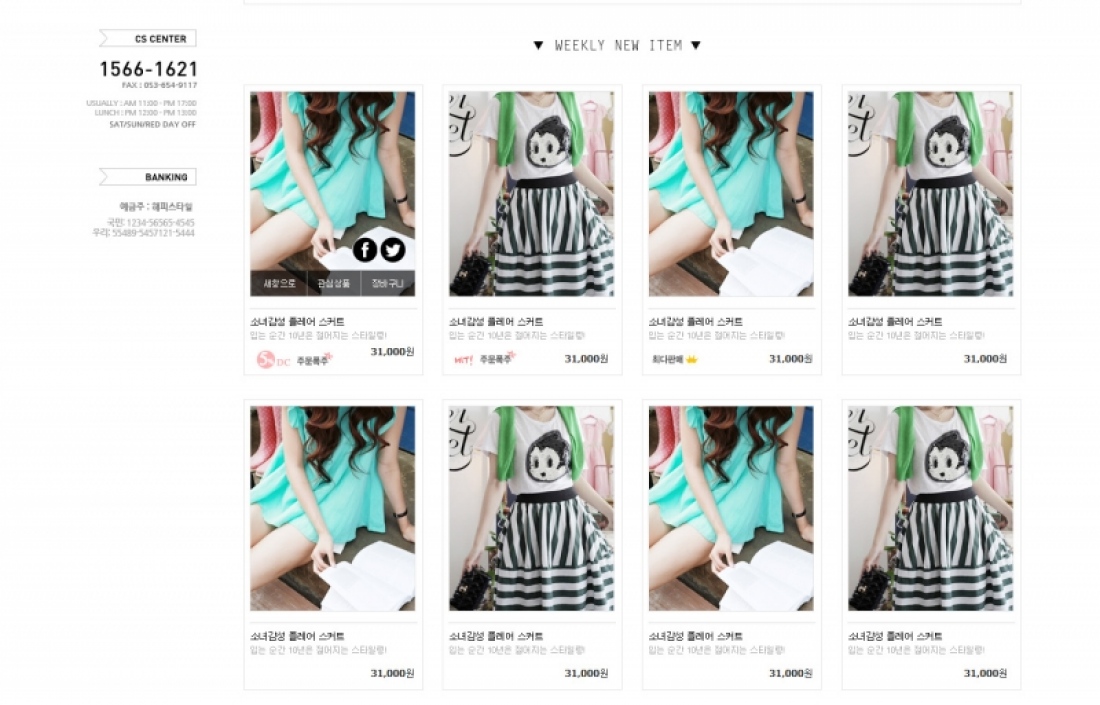
Task: Open the first product via 새창으로 button
Action: pos(279,284)
